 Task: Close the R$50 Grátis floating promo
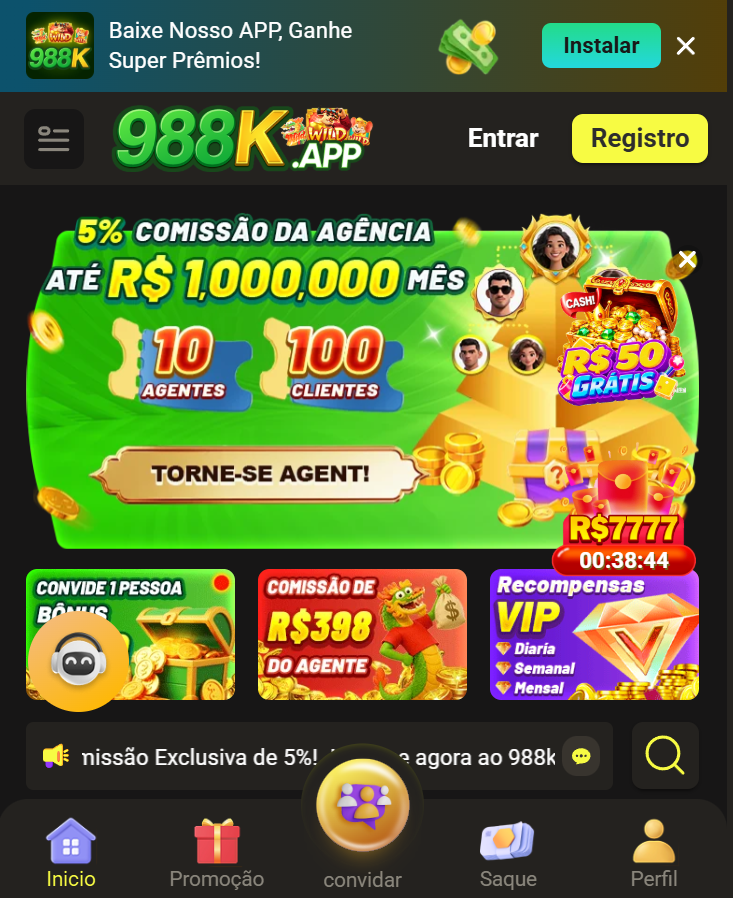point(687,259)
